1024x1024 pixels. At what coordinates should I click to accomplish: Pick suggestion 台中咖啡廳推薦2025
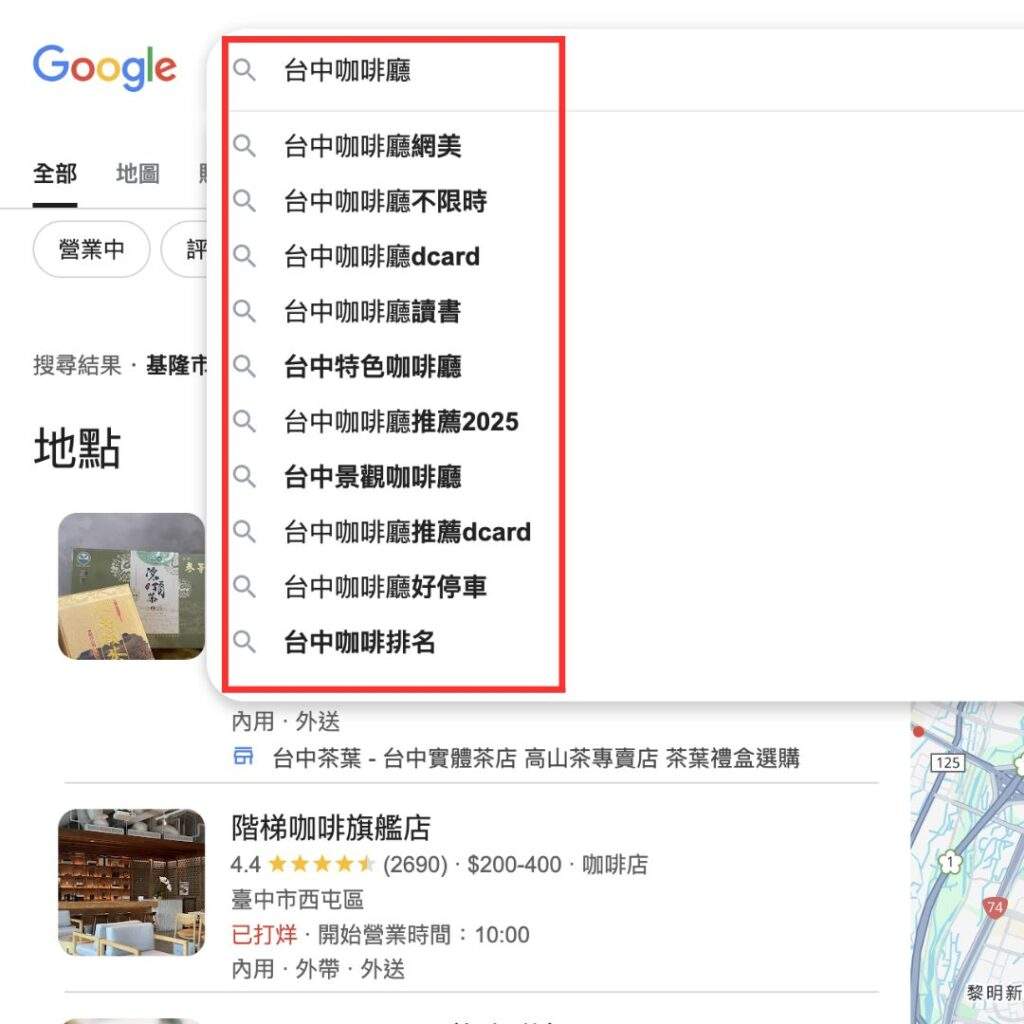click(x=401, y=421)
